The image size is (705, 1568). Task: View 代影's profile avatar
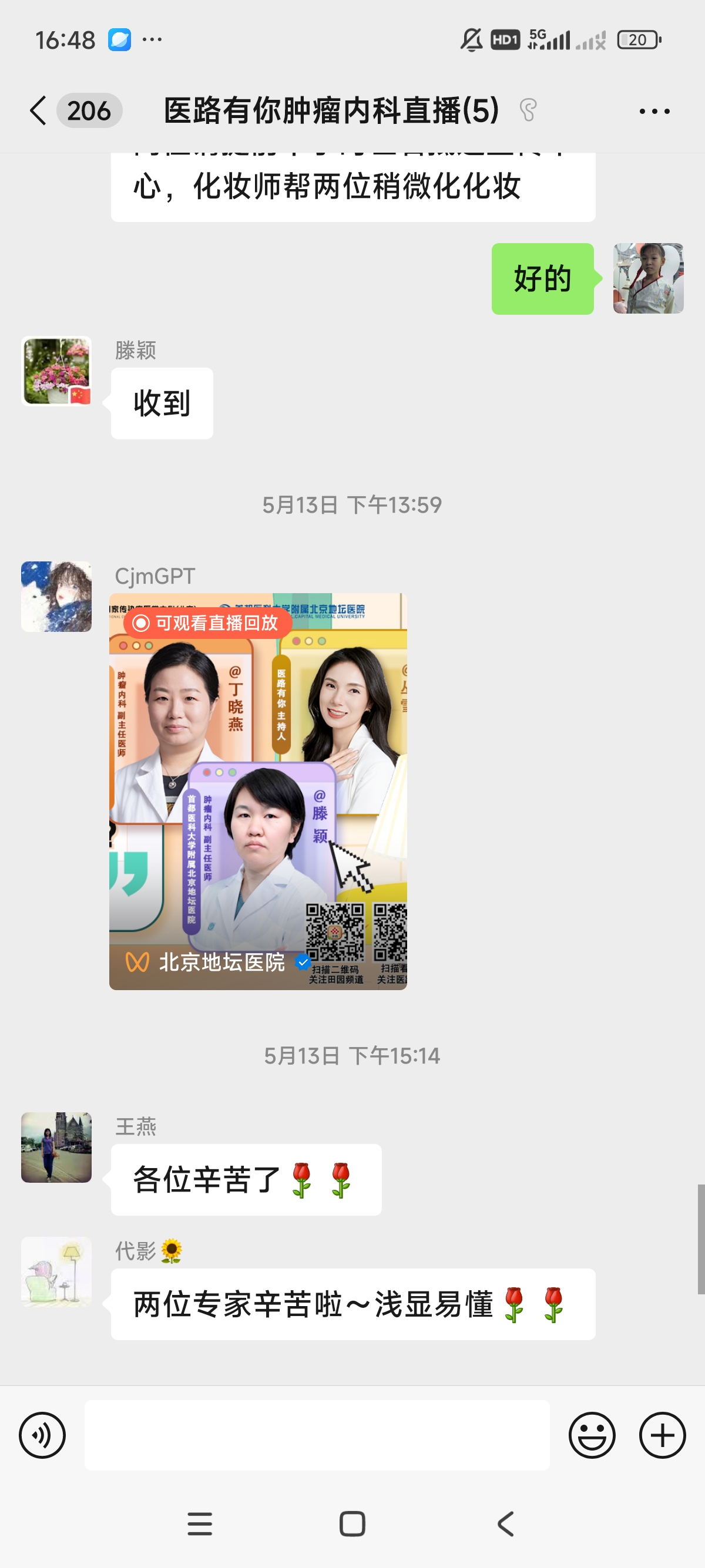click(x=56, y=1271)
